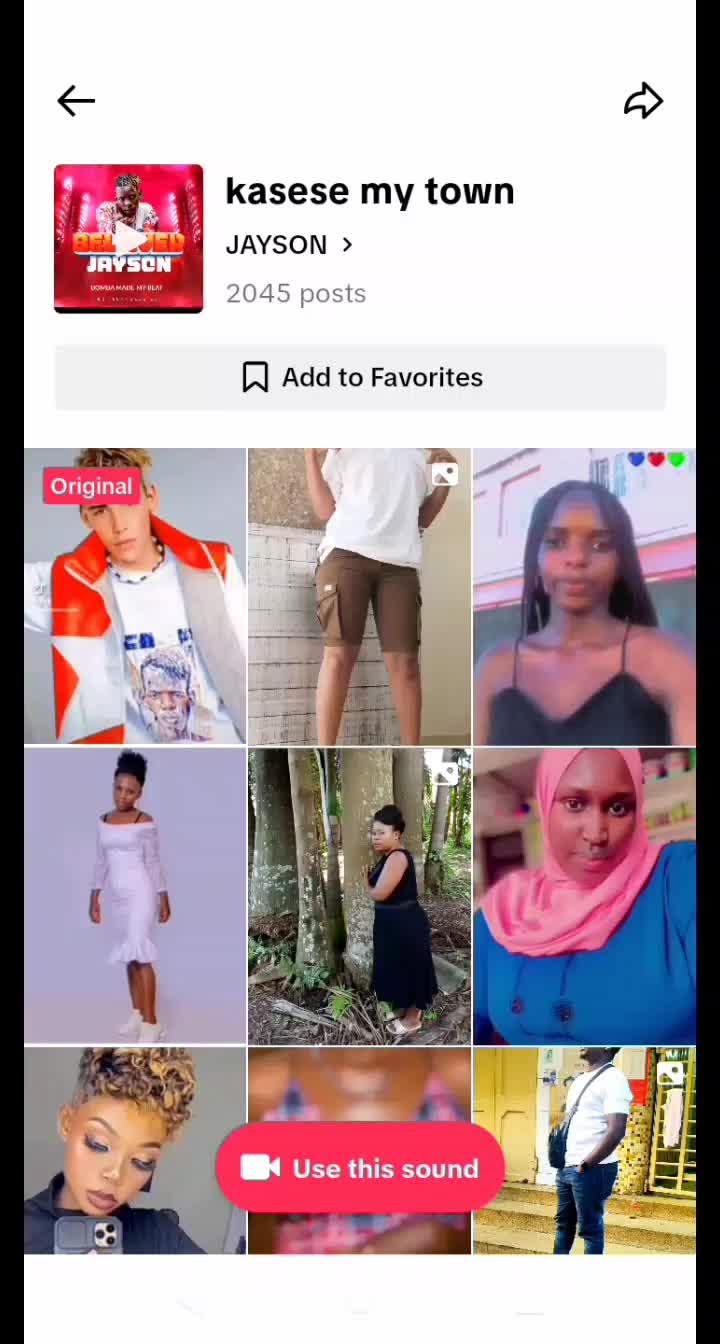
Task: Open JAYSON artist profile
Action: (x=289, y=245)
